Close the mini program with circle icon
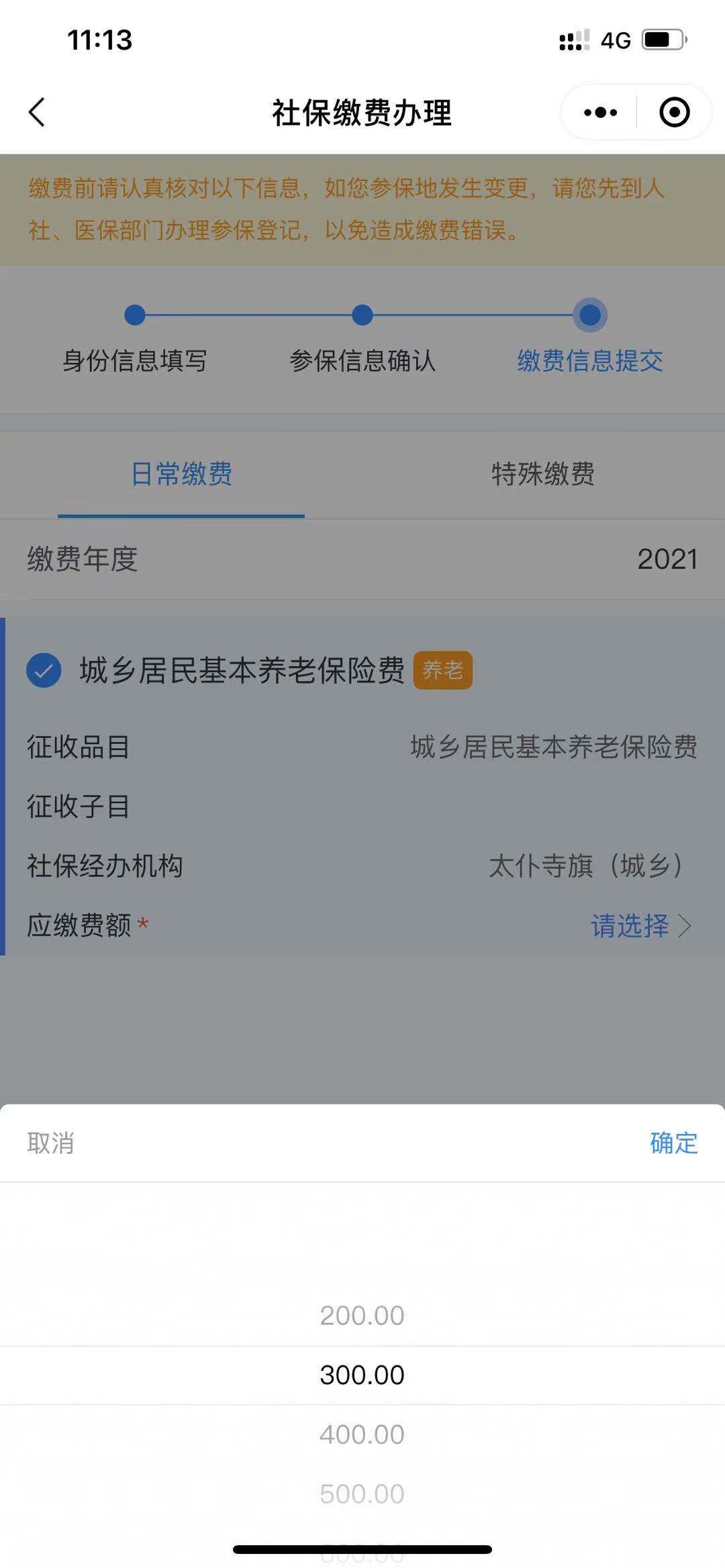Viewport: 725px width, 1568px height. (675, 112)
